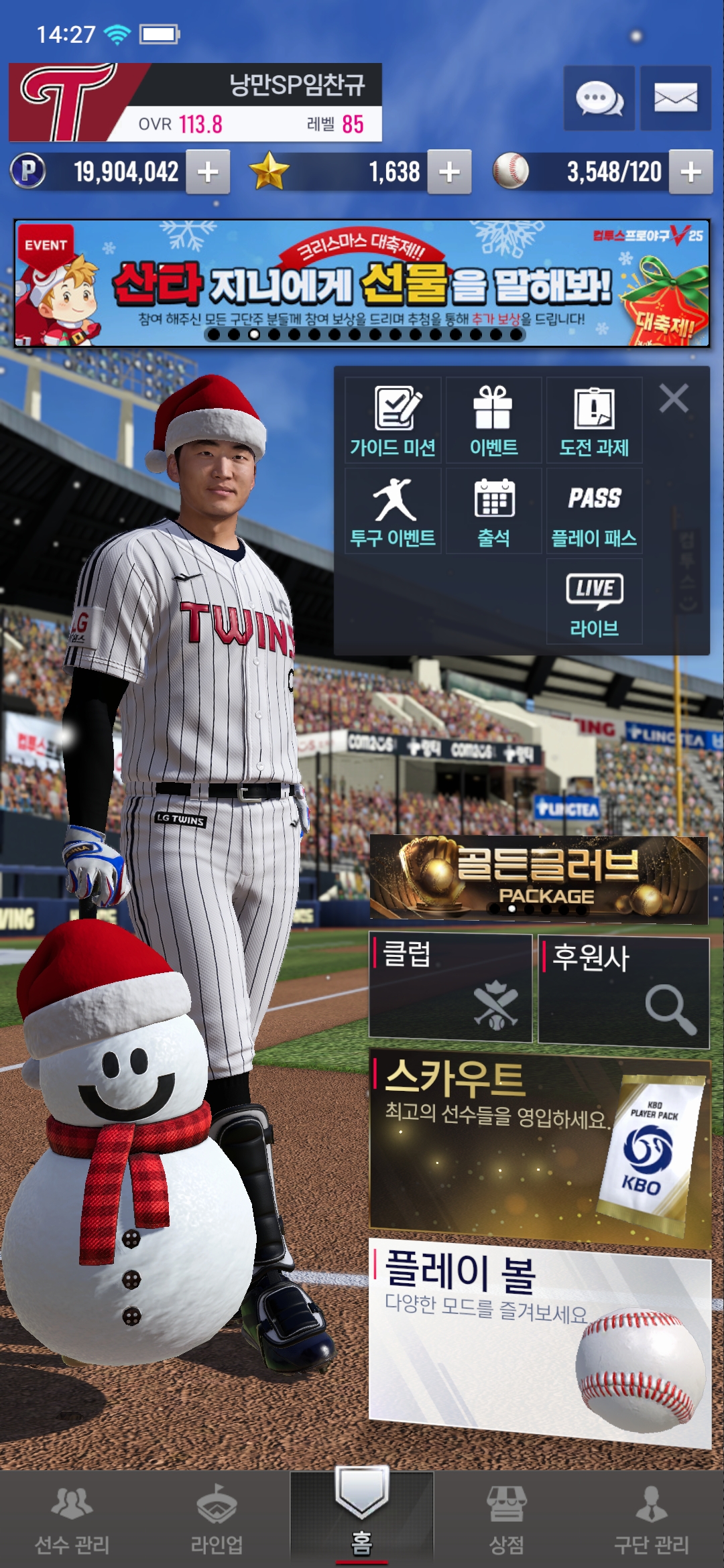724x1568 pixels.
Task: Open 투구 이벤트
Action: point(393,511)
